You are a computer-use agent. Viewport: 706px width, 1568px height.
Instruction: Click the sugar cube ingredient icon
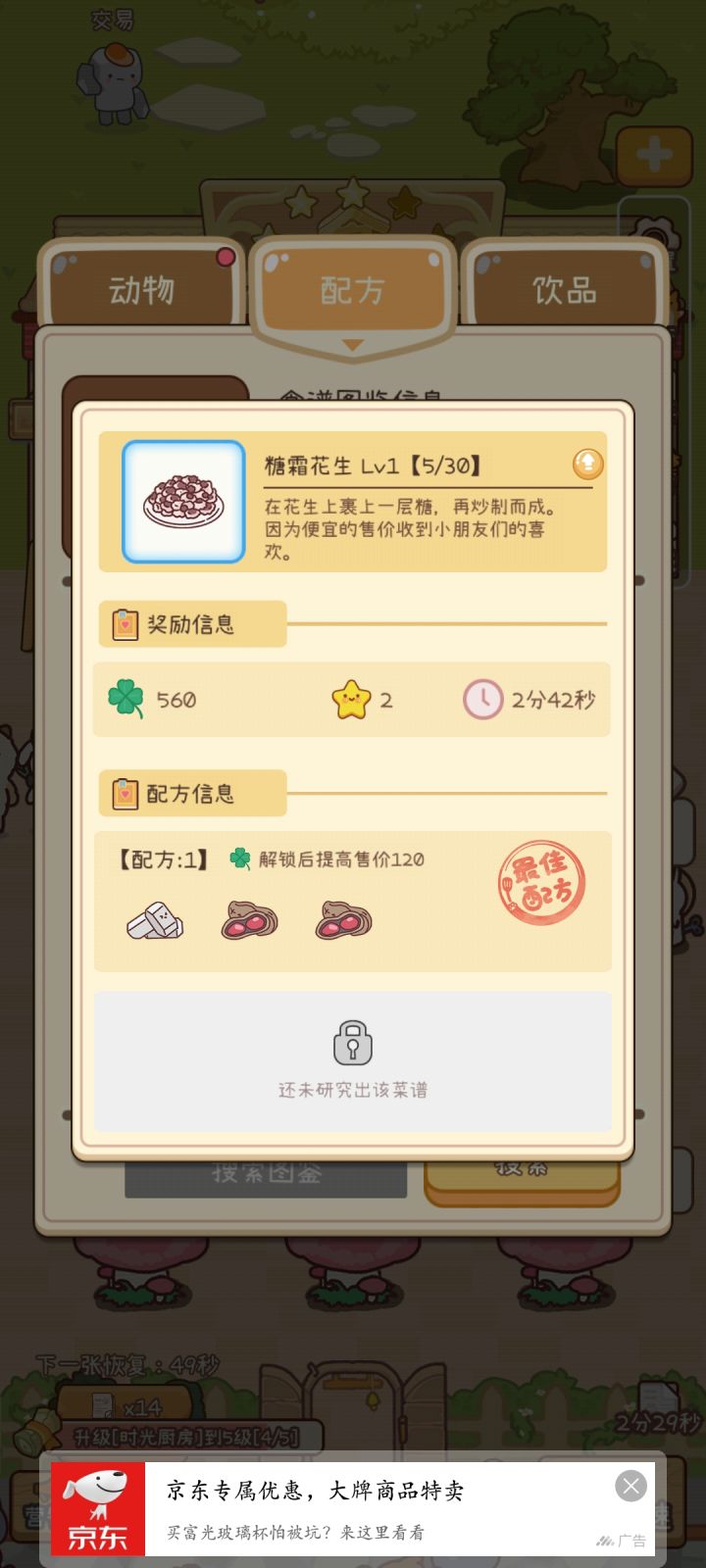point(153,919)
